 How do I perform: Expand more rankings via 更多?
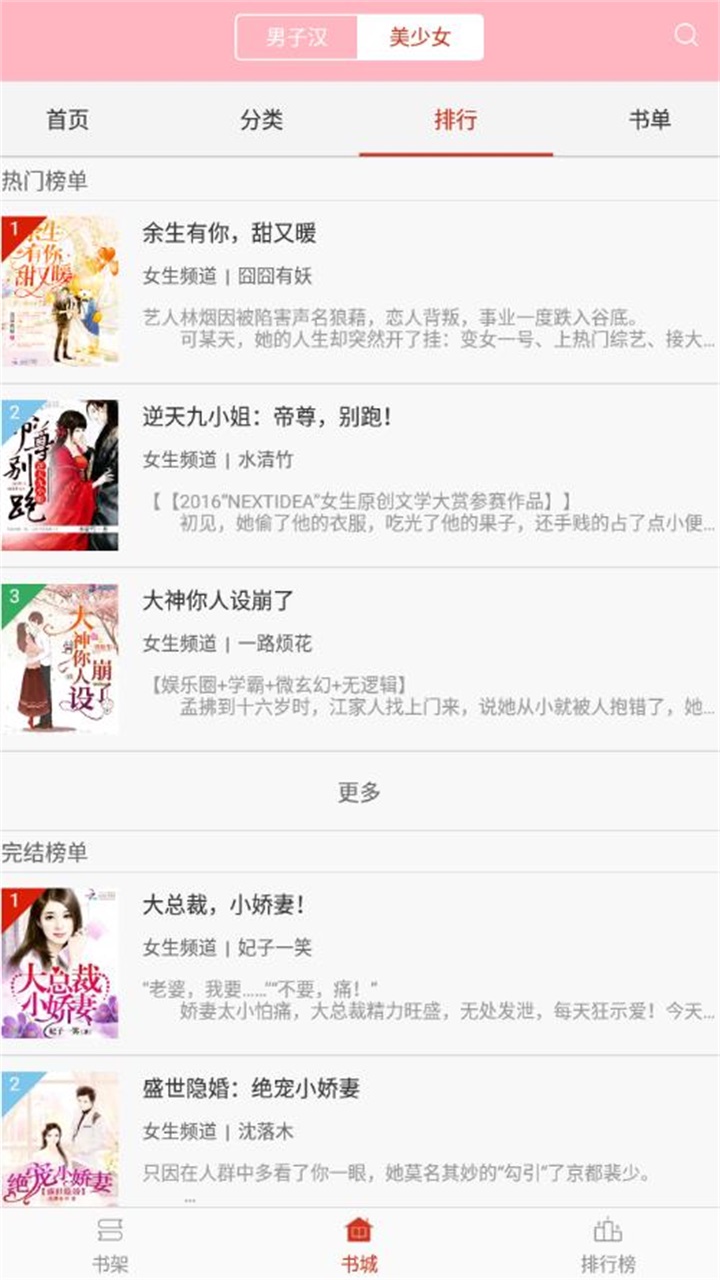point(358,791)
